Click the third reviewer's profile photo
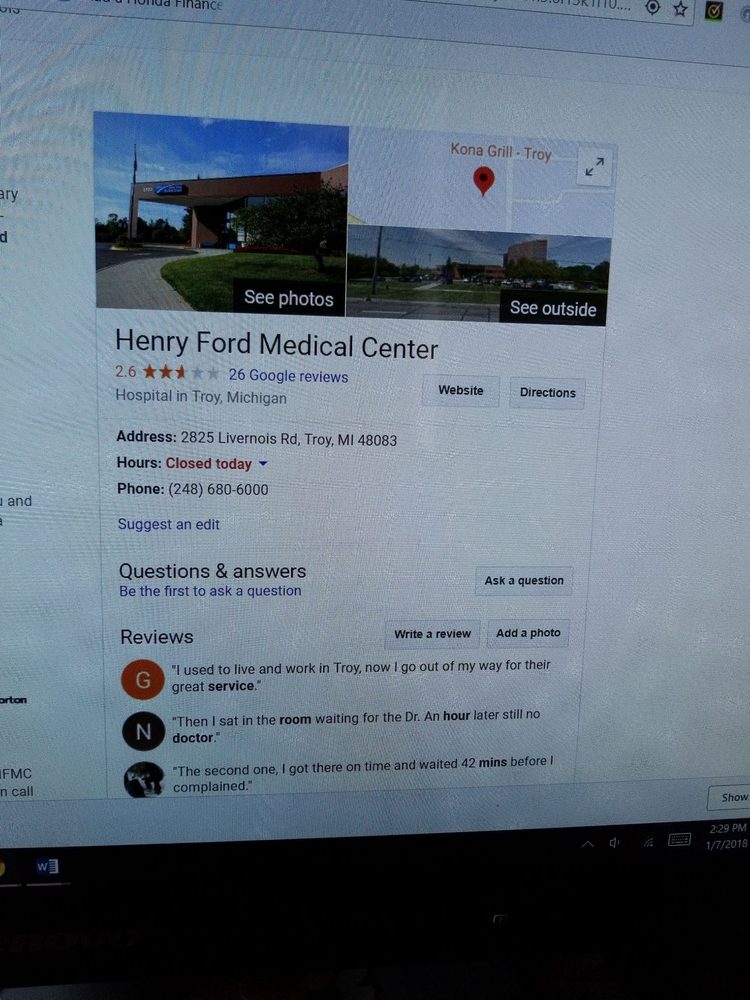Screen dimensions: 750x1000 [x=143, y=778]
